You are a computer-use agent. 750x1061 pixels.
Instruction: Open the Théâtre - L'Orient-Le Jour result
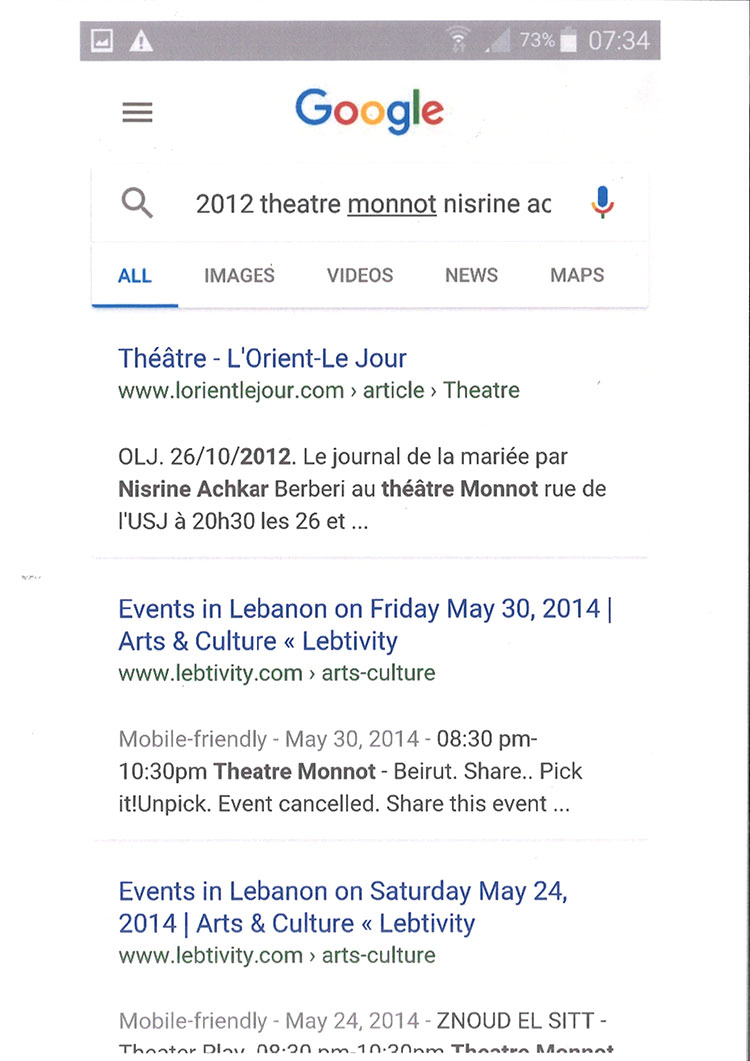(x=262, y=358)
